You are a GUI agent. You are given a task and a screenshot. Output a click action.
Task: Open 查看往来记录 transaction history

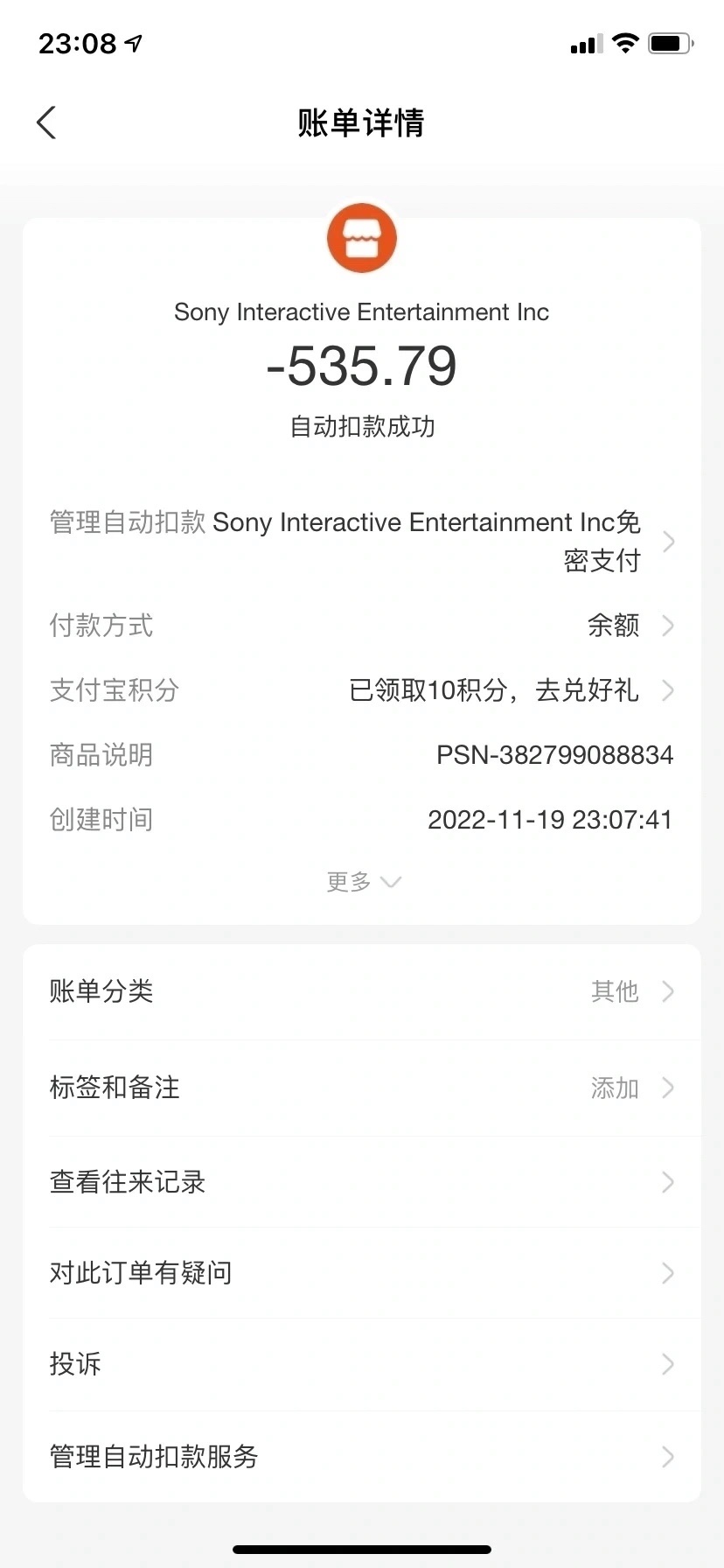(362, 1182)
